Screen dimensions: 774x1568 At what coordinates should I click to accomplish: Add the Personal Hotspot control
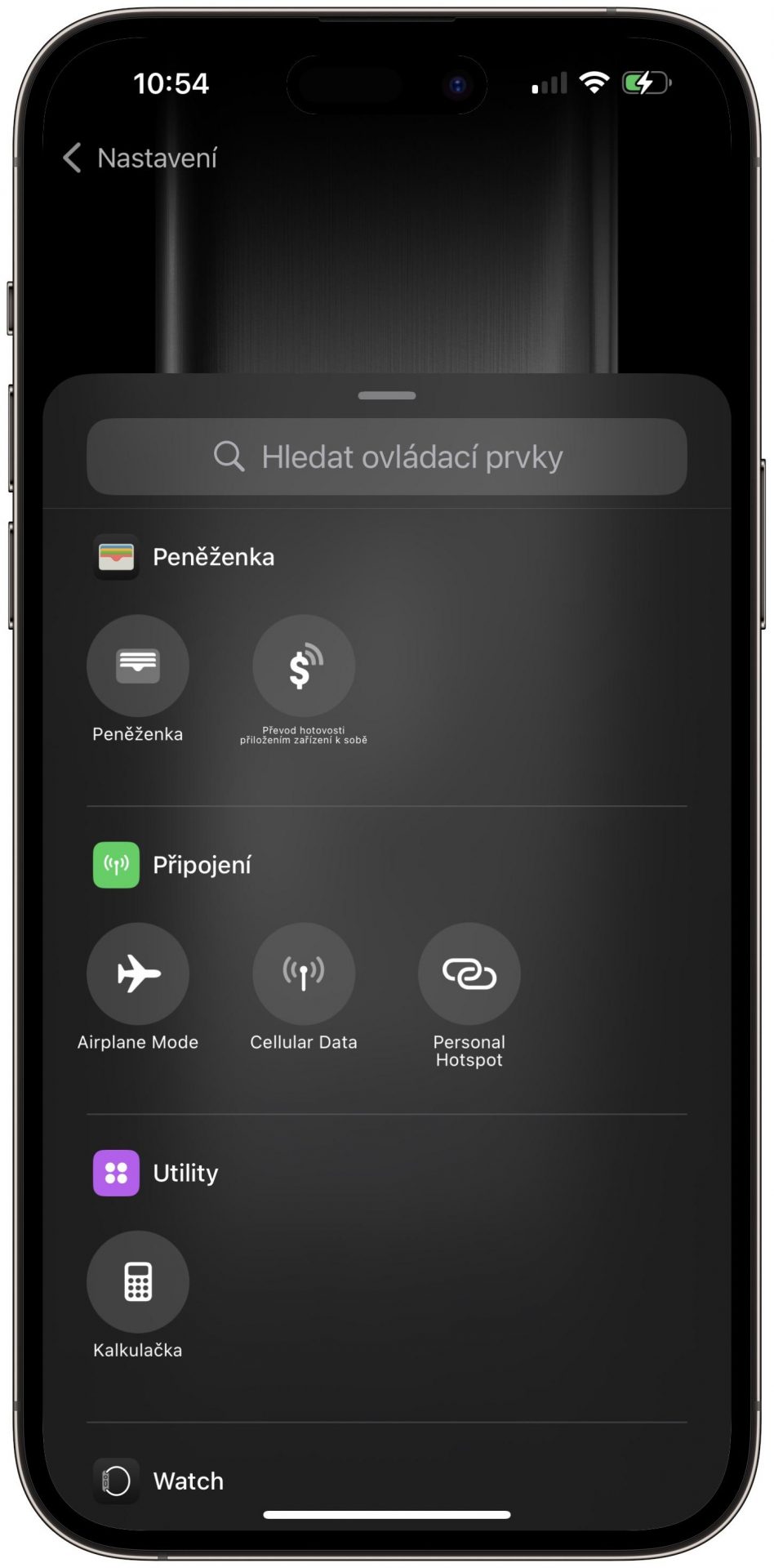[x=469, y=973]
